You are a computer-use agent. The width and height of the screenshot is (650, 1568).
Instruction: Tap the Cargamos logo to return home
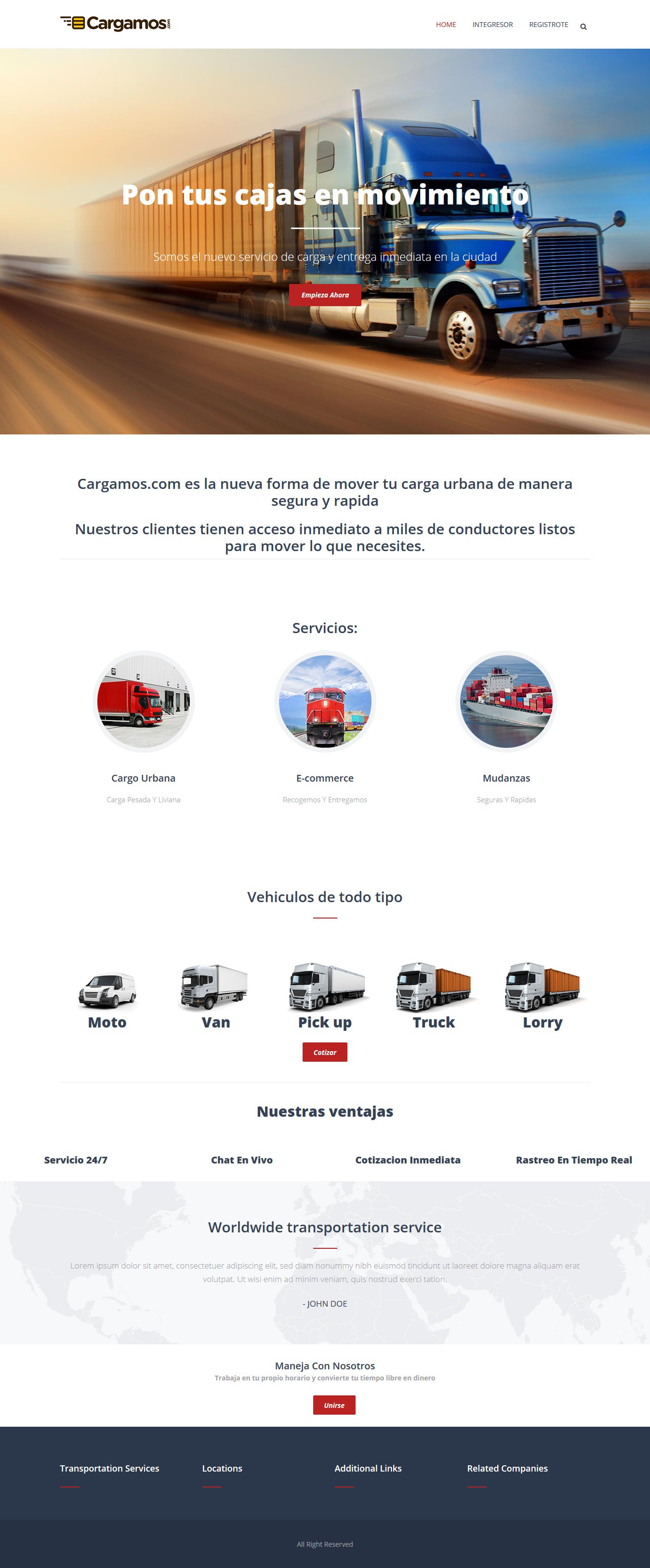pyautogui.click(x=116, y=24)
